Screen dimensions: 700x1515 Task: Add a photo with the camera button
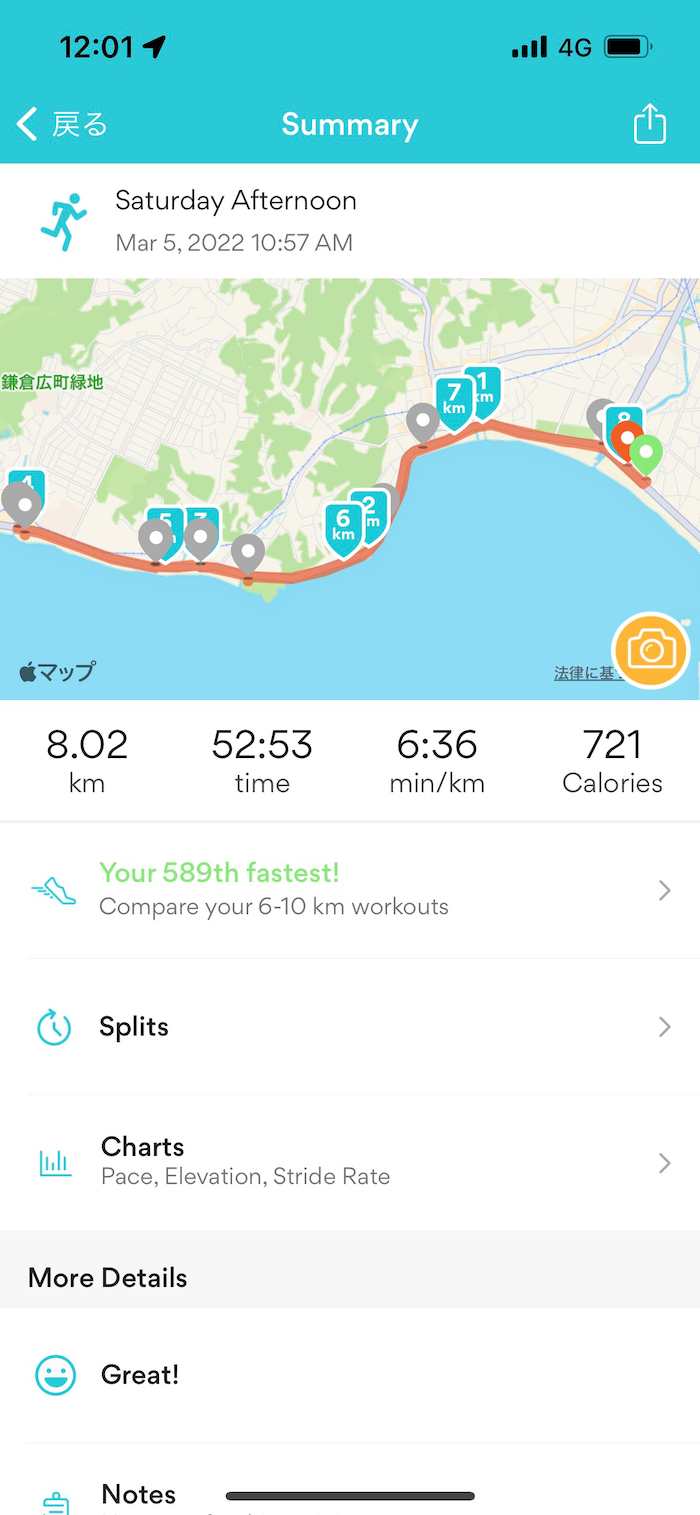point(651,650)
